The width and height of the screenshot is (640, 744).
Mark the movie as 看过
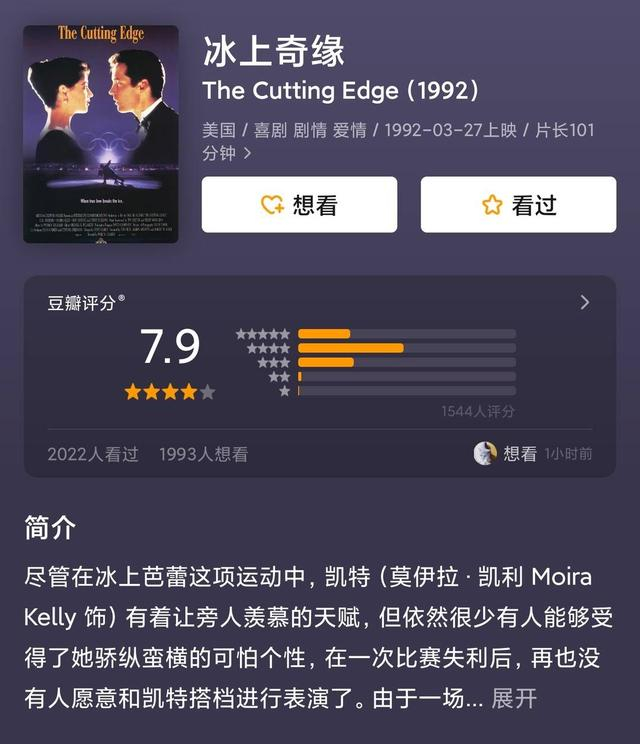click(x=519, y=205)
